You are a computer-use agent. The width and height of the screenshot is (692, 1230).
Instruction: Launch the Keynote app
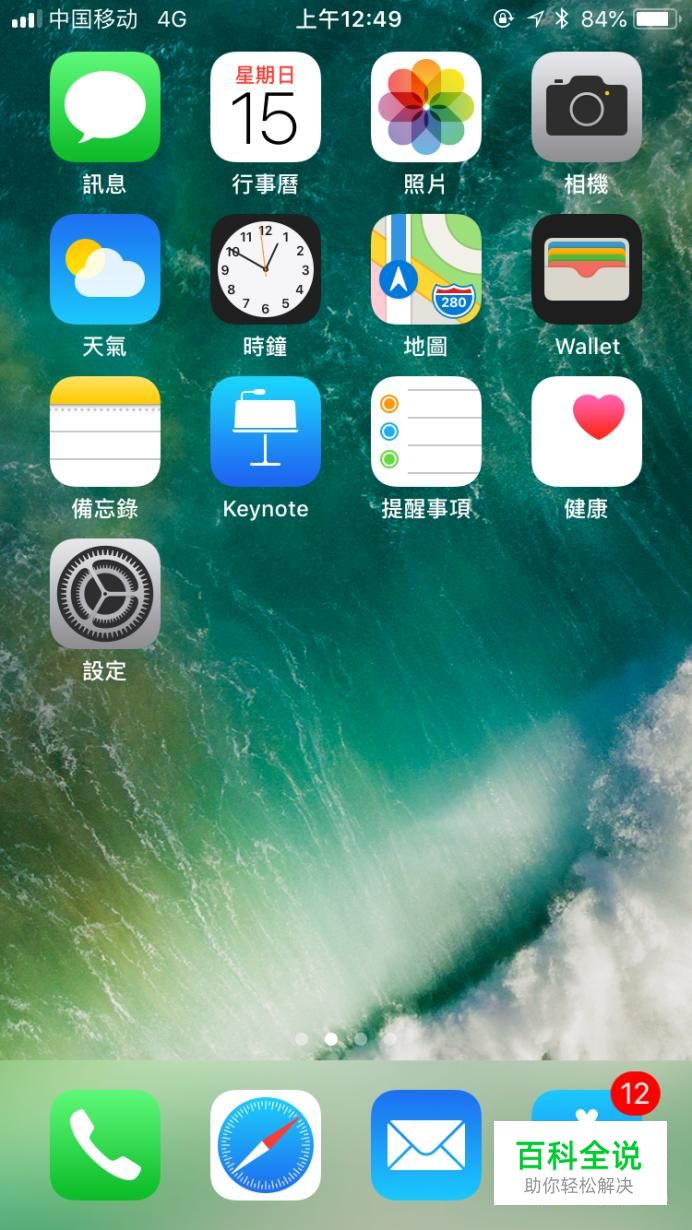(265, 431)
